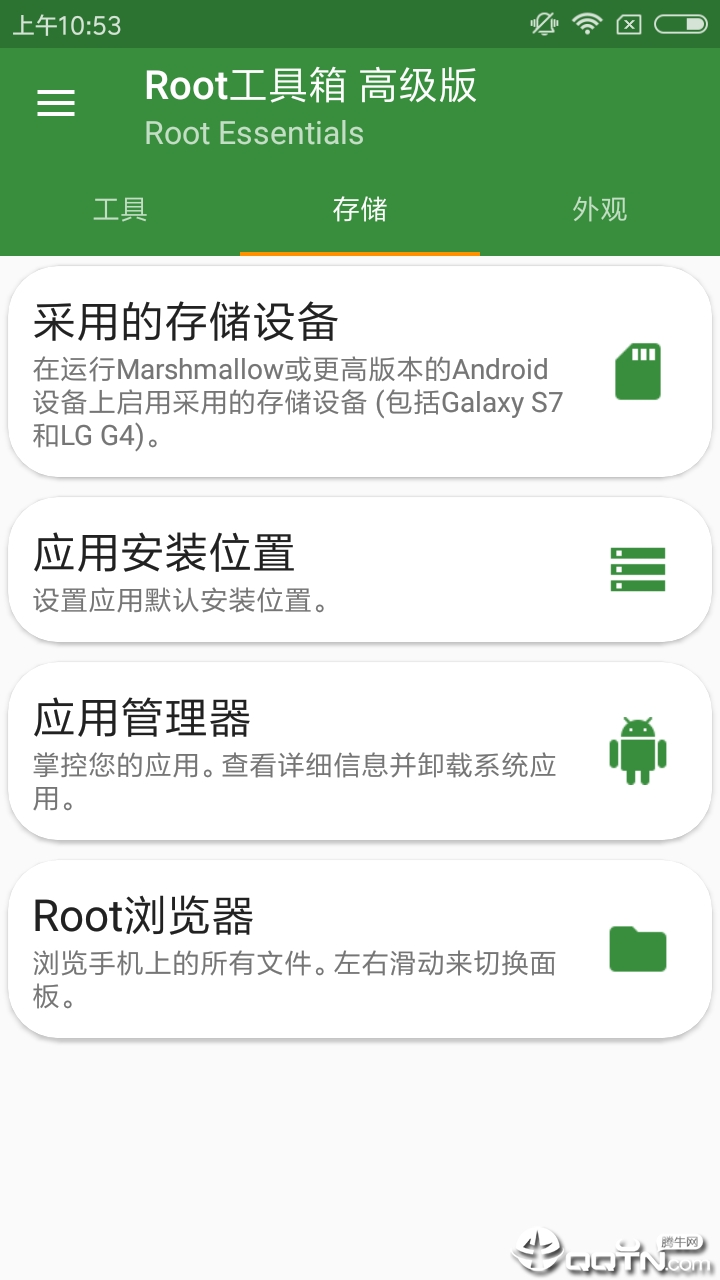Tap the orange tab indicator under 存储
720x1280 pixels.
359,253
